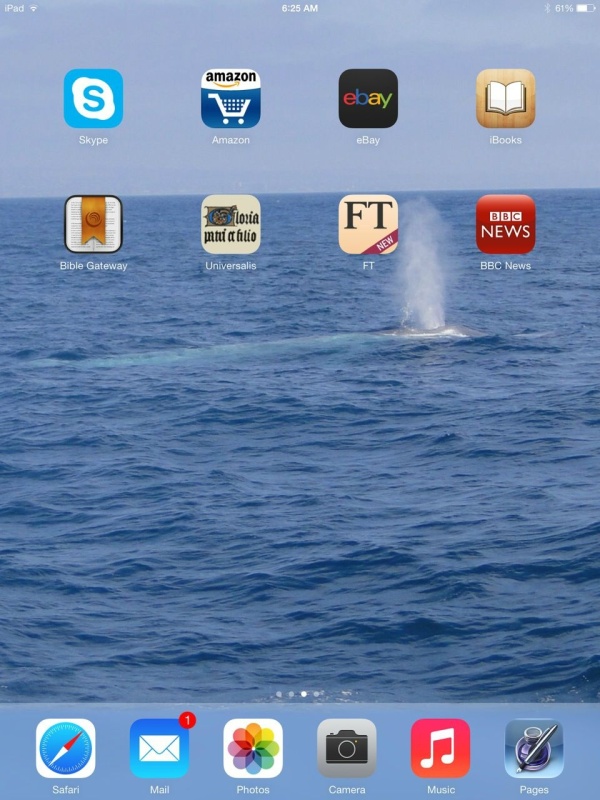
Task: Open Mail with one unread badge
Action: 159,748
